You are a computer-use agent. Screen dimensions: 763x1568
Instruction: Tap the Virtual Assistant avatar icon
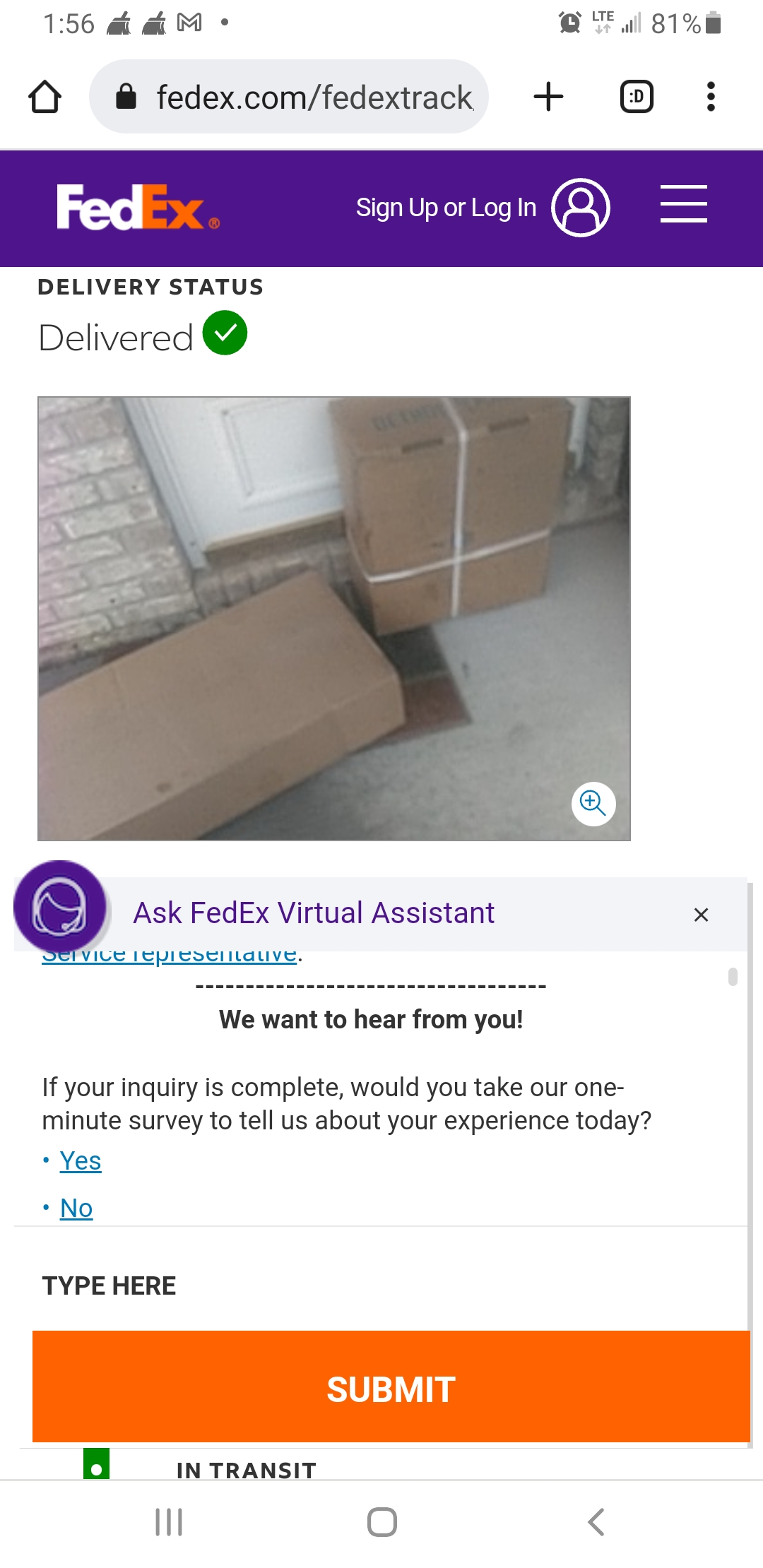60,907
